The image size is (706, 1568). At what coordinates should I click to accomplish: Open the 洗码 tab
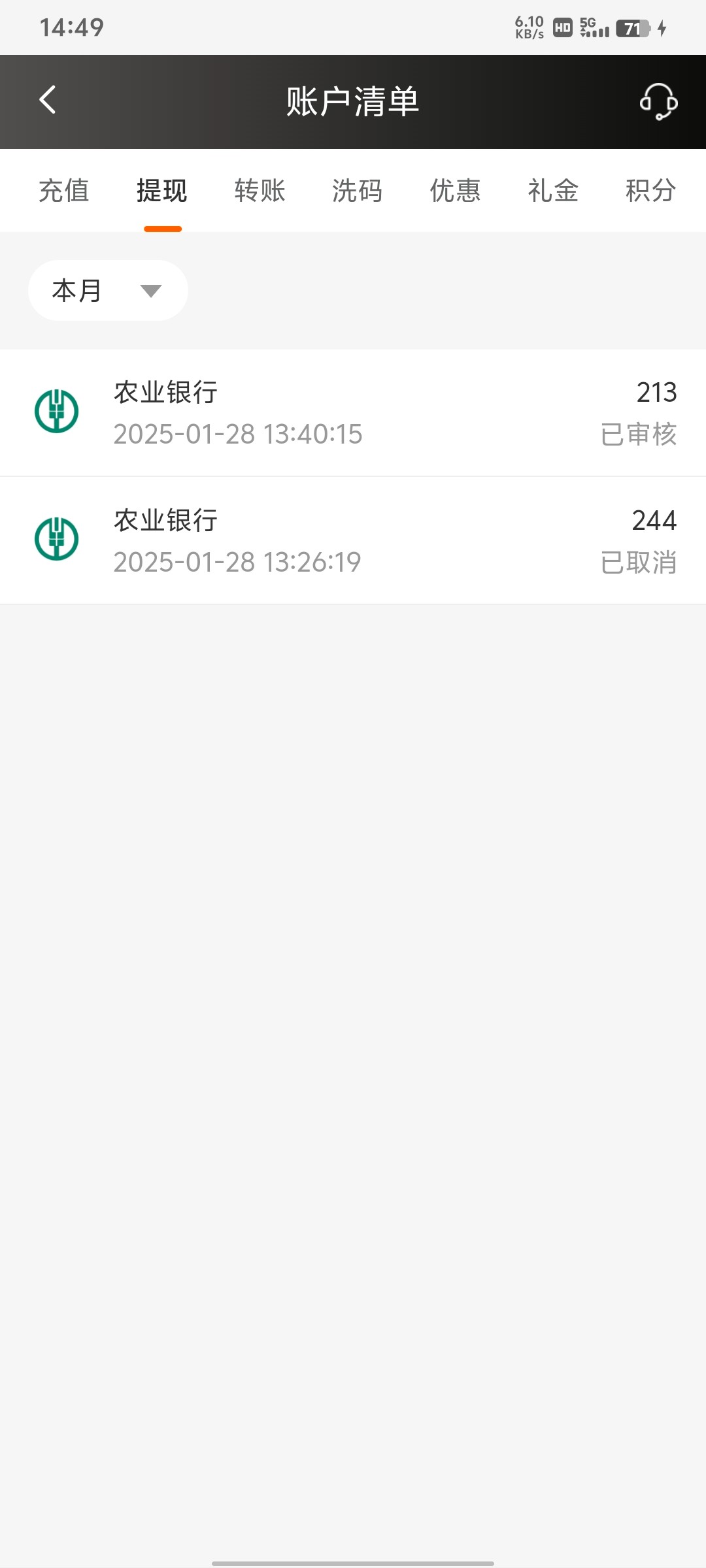[358, 191]
